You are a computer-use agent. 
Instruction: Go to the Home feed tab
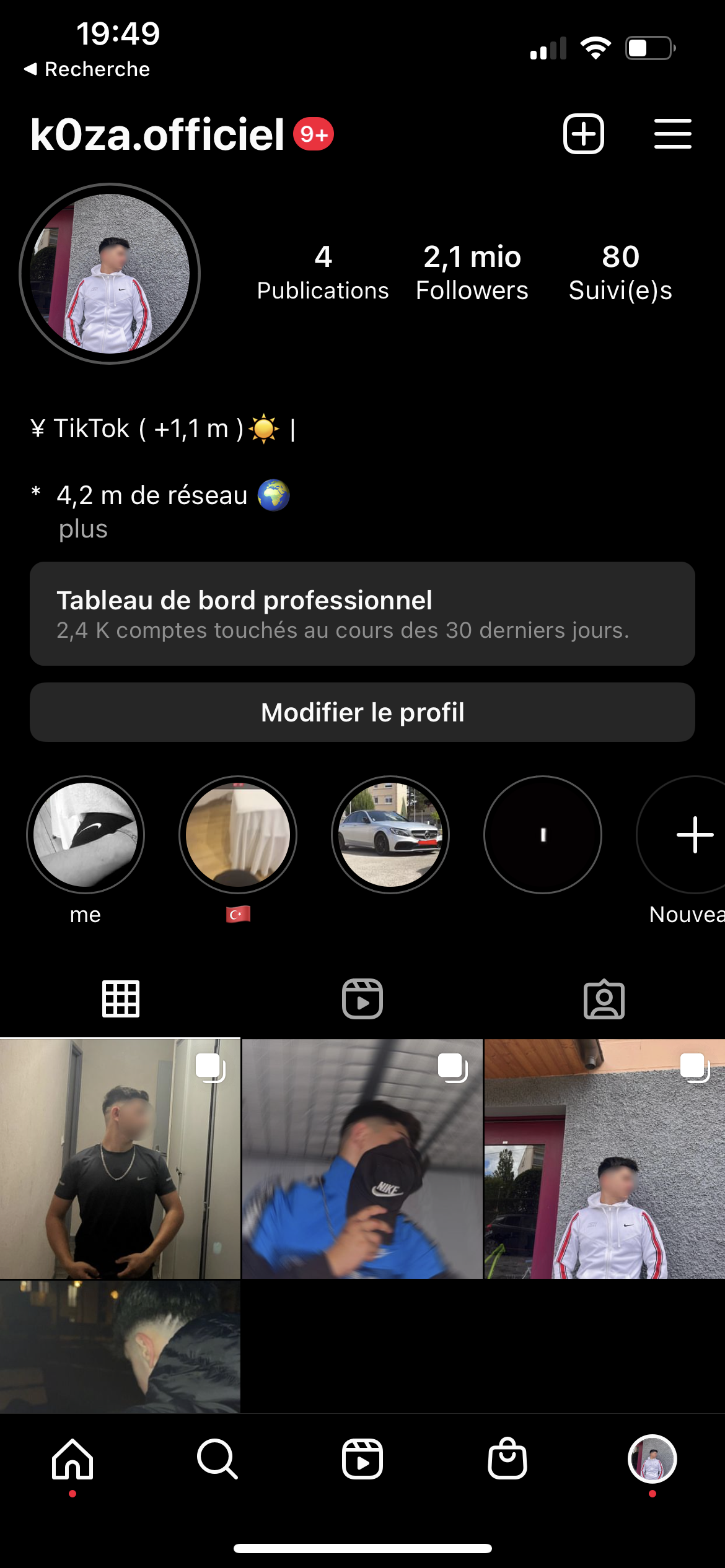(x=72, y=1459)
